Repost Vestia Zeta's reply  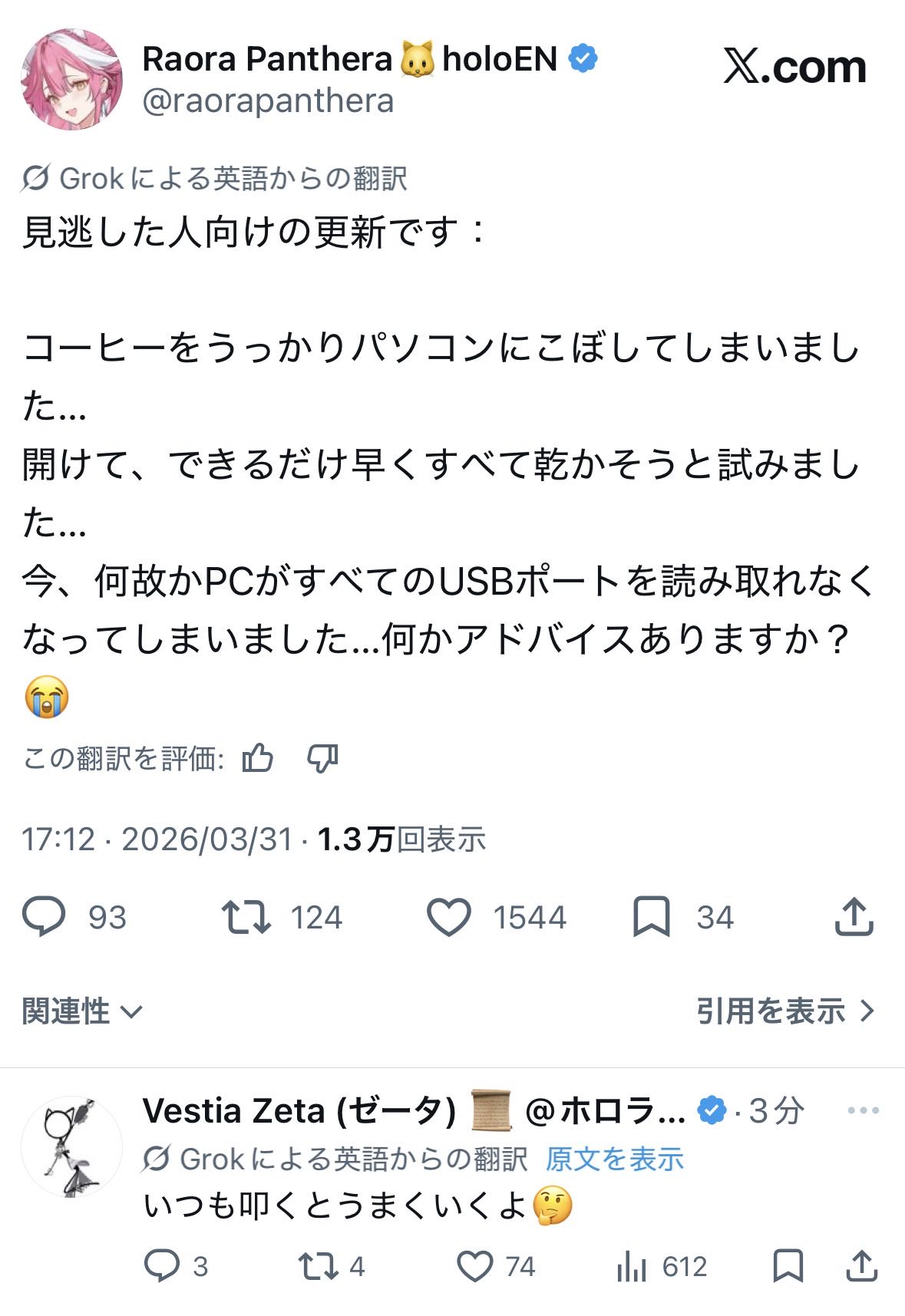318,1265
